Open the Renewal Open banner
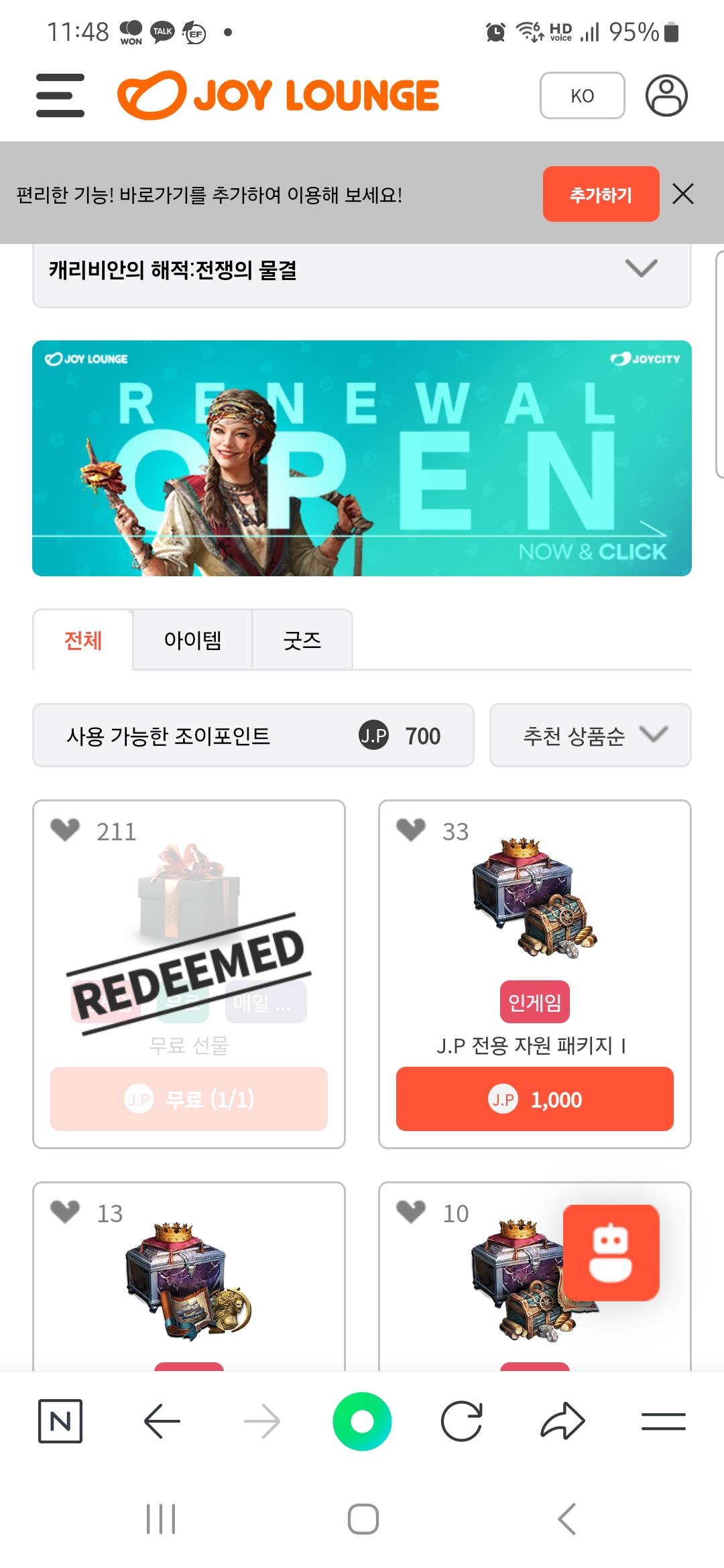 pyautogui.click(x=362, y=458)
